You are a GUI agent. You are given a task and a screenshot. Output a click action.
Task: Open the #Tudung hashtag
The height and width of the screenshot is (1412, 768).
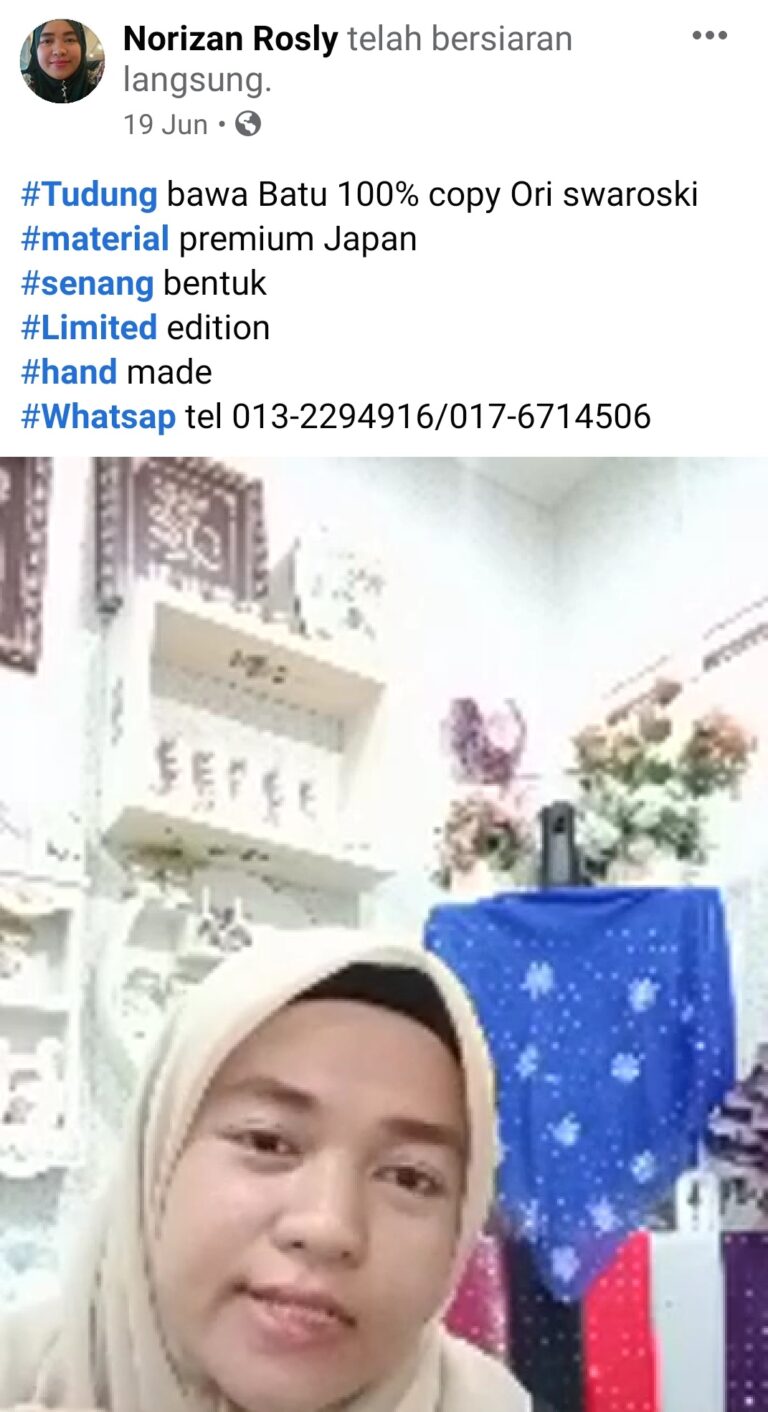[89, 194]
